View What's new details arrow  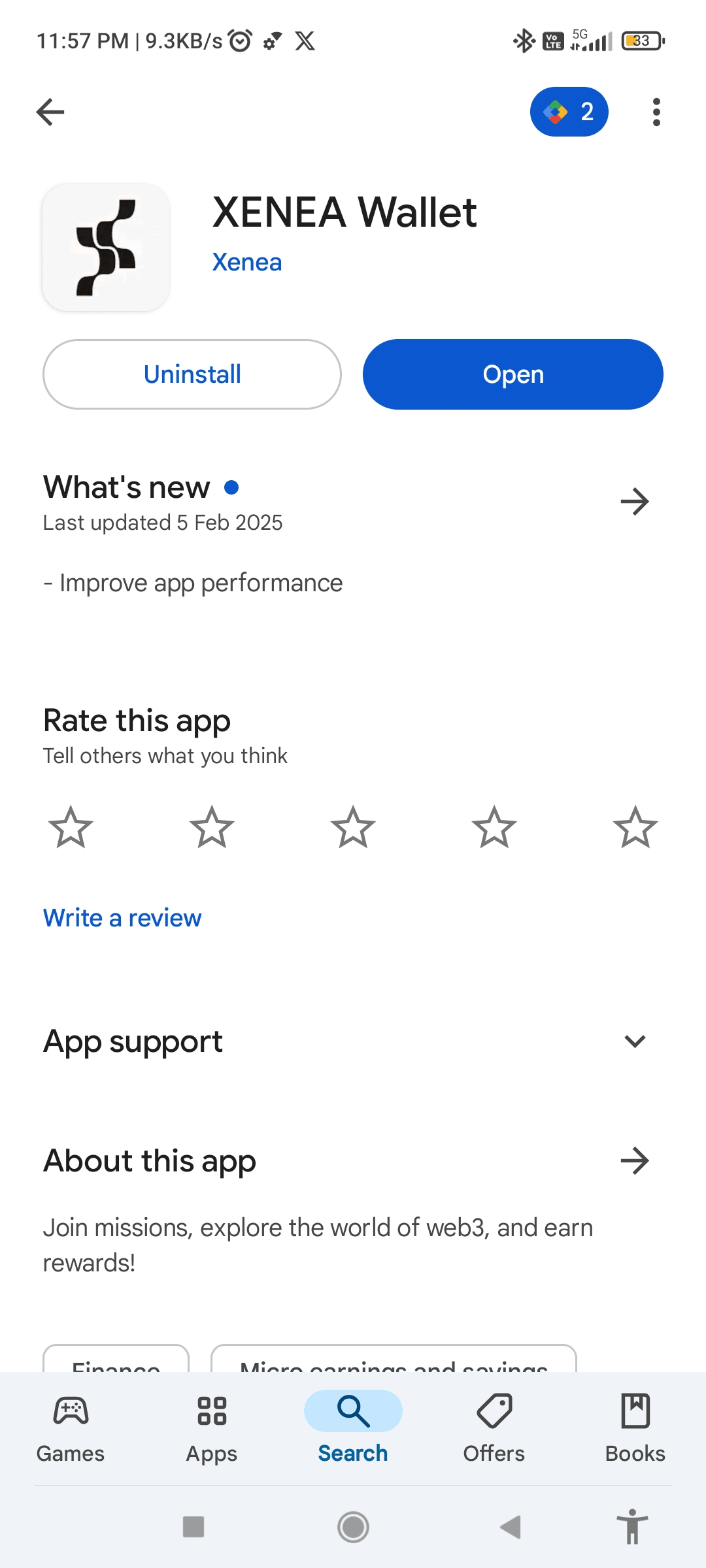634,501
